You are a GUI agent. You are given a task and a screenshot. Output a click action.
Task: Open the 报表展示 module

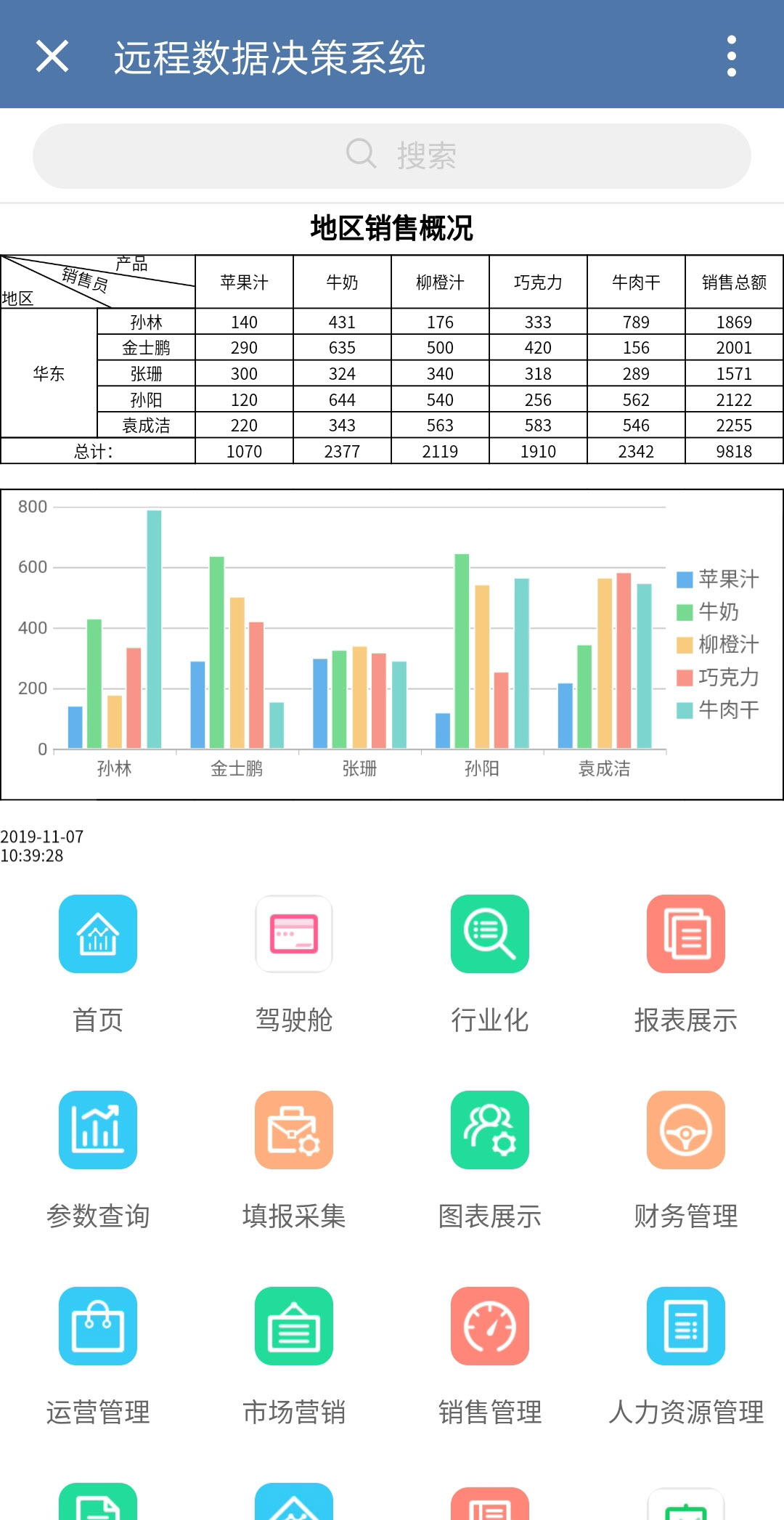tap(686, 934)
